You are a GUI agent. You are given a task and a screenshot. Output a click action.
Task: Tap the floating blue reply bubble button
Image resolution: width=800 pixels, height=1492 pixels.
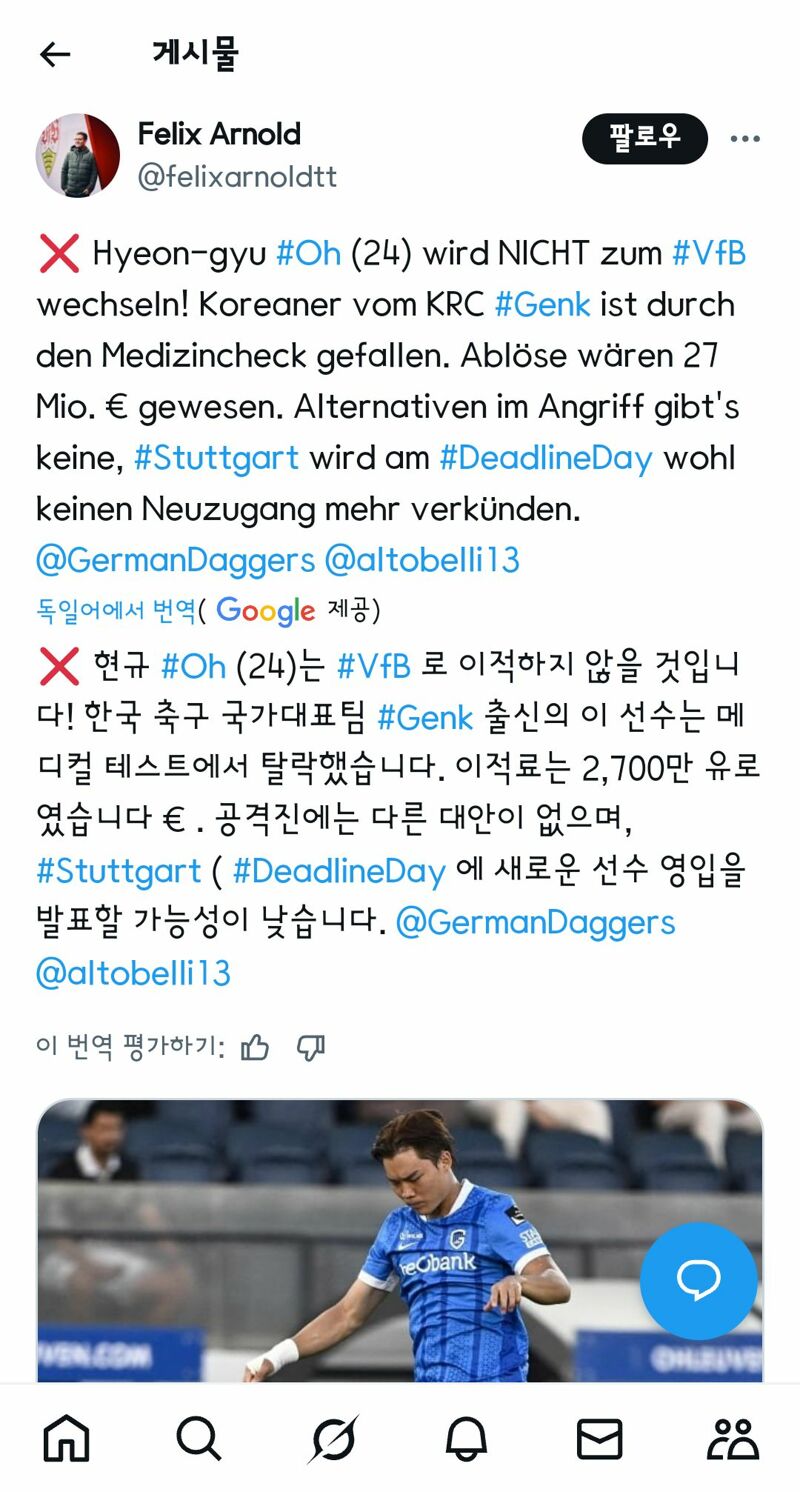[699, 1280]
